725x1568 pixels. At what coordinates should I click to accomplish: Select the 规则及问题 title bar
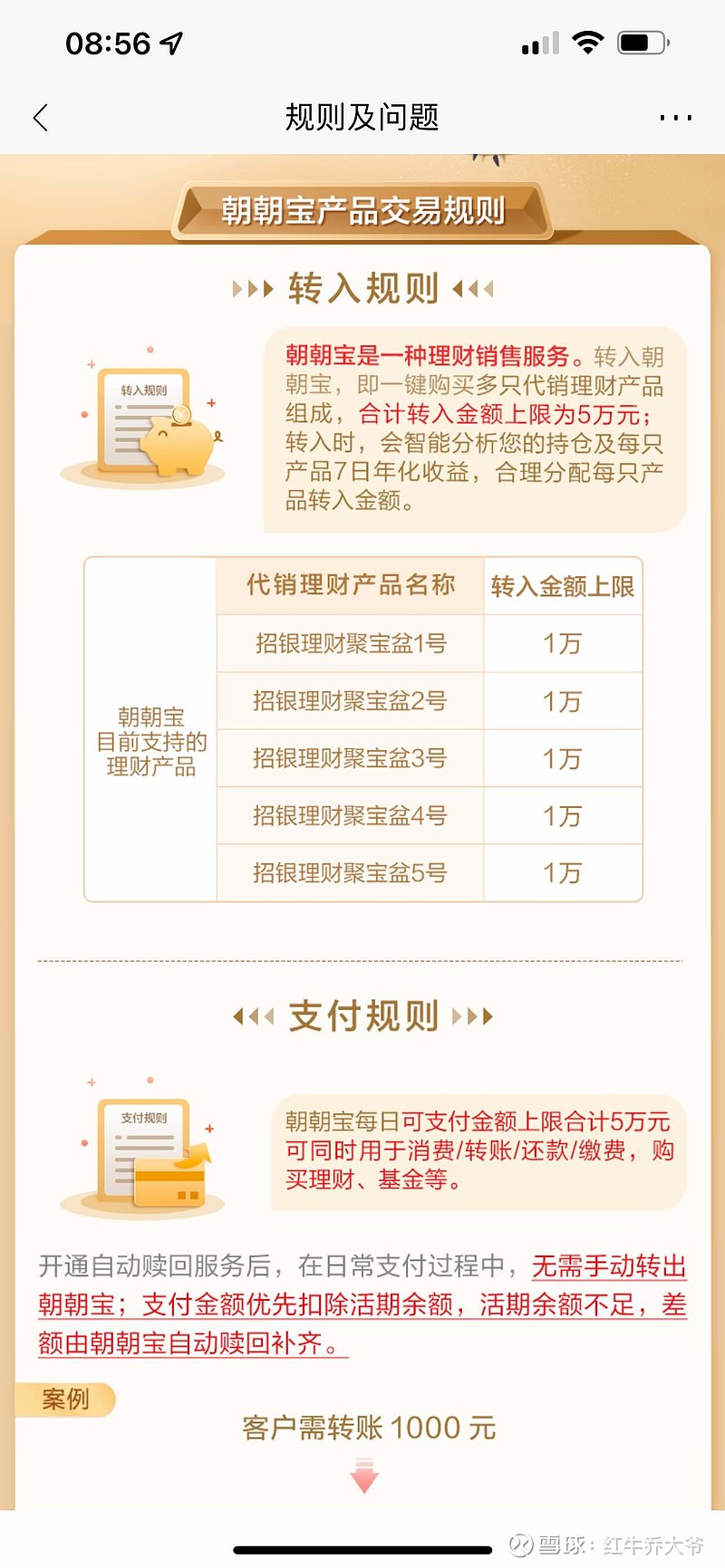[362, 118]
